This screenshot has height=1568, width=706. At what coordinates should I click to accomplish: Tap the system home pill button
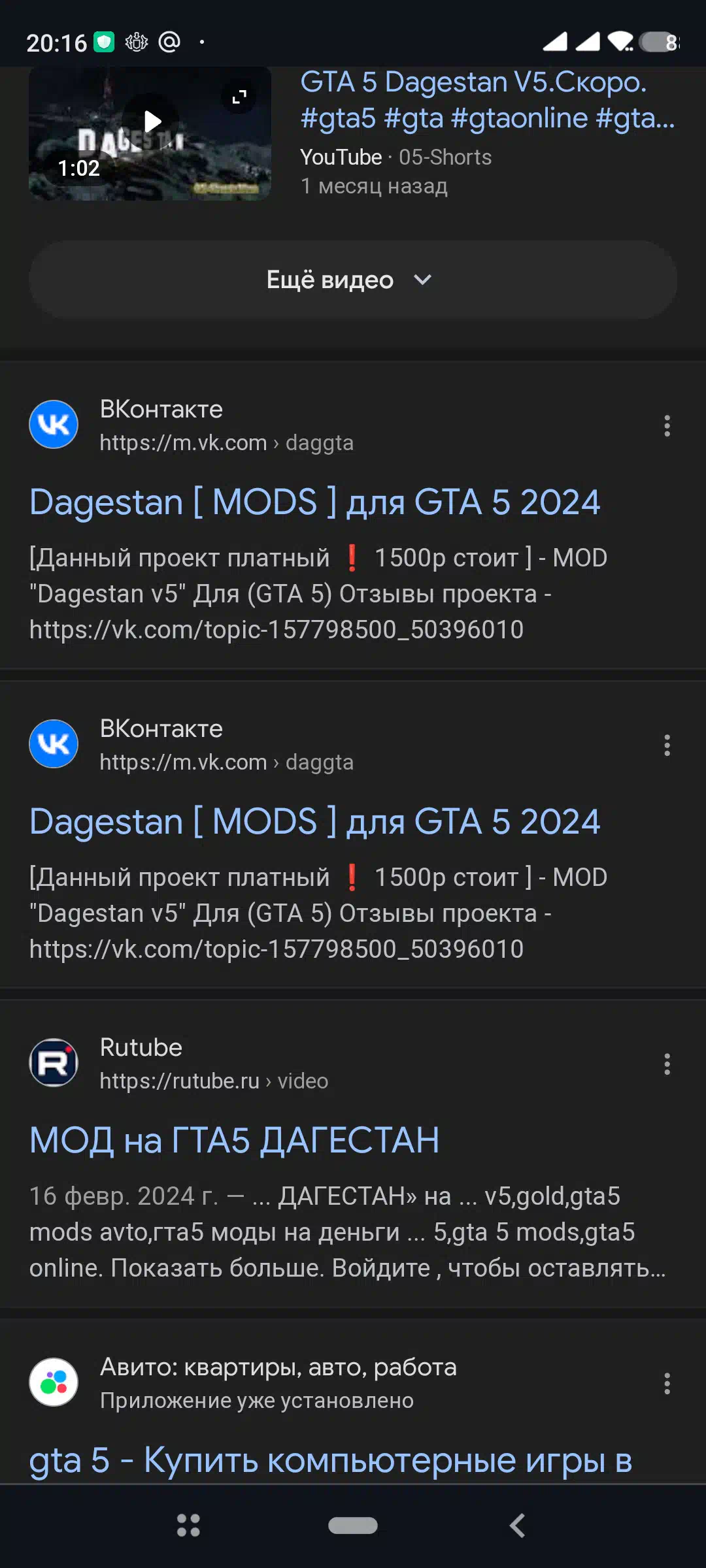pyautogui.click(x=353, y=1526)
